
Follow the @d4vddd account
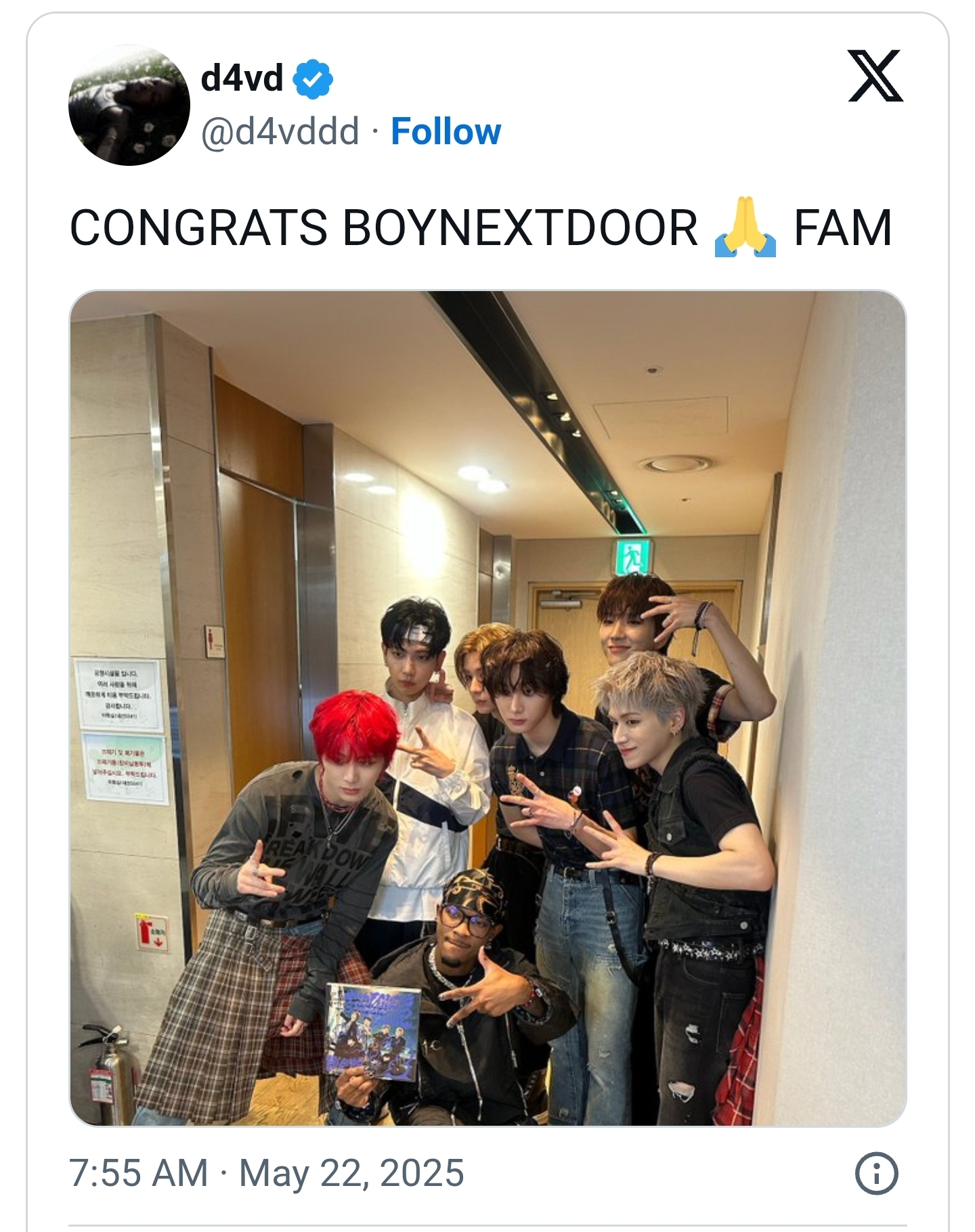coord(446,131)
